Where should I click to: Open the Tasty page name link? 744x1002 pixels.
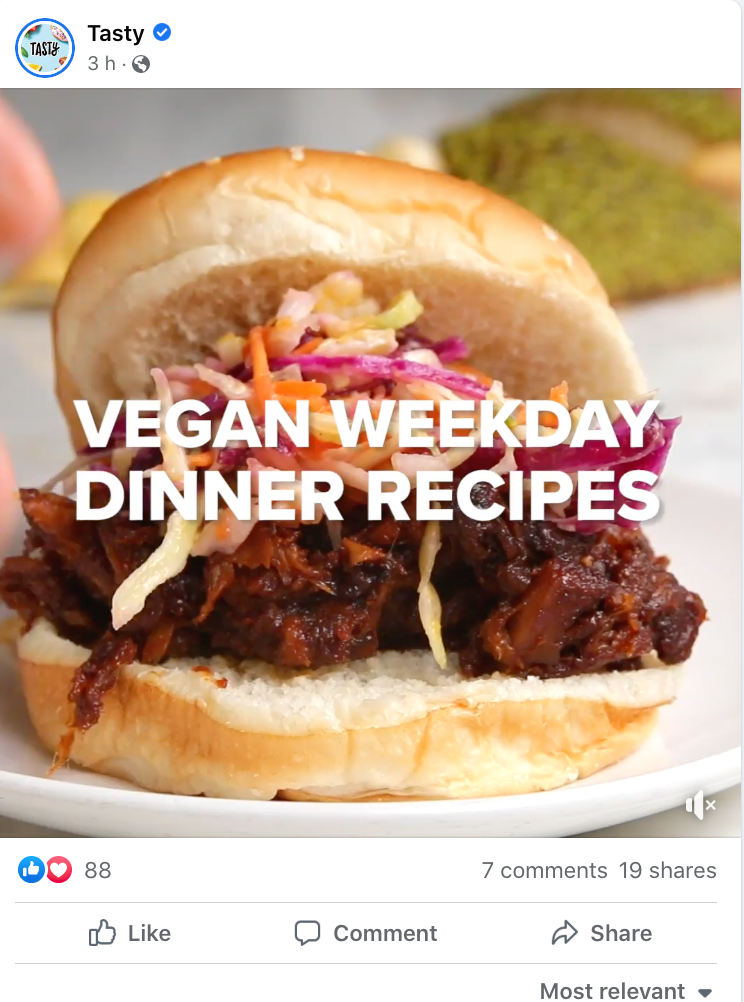tap(116, 33)
